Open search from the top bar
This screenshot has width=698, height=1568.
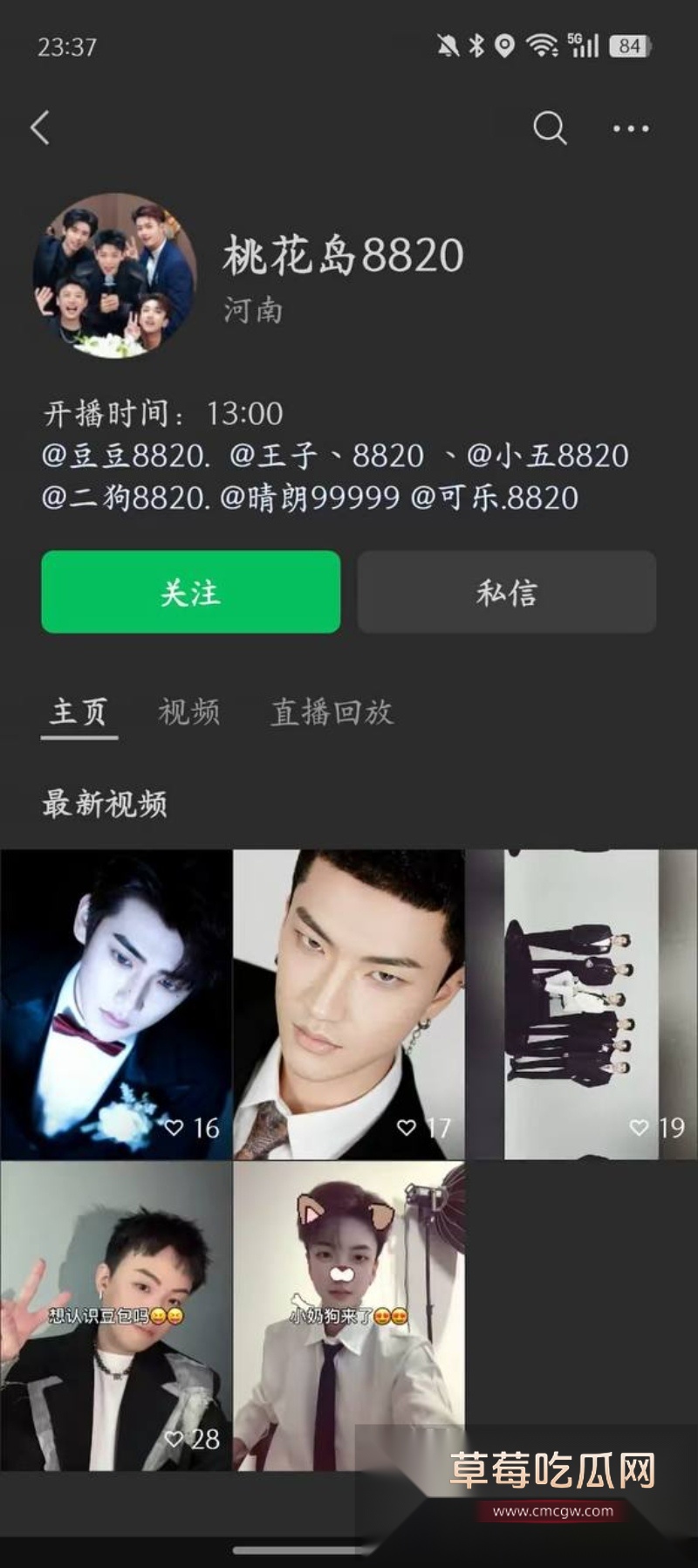550,128
